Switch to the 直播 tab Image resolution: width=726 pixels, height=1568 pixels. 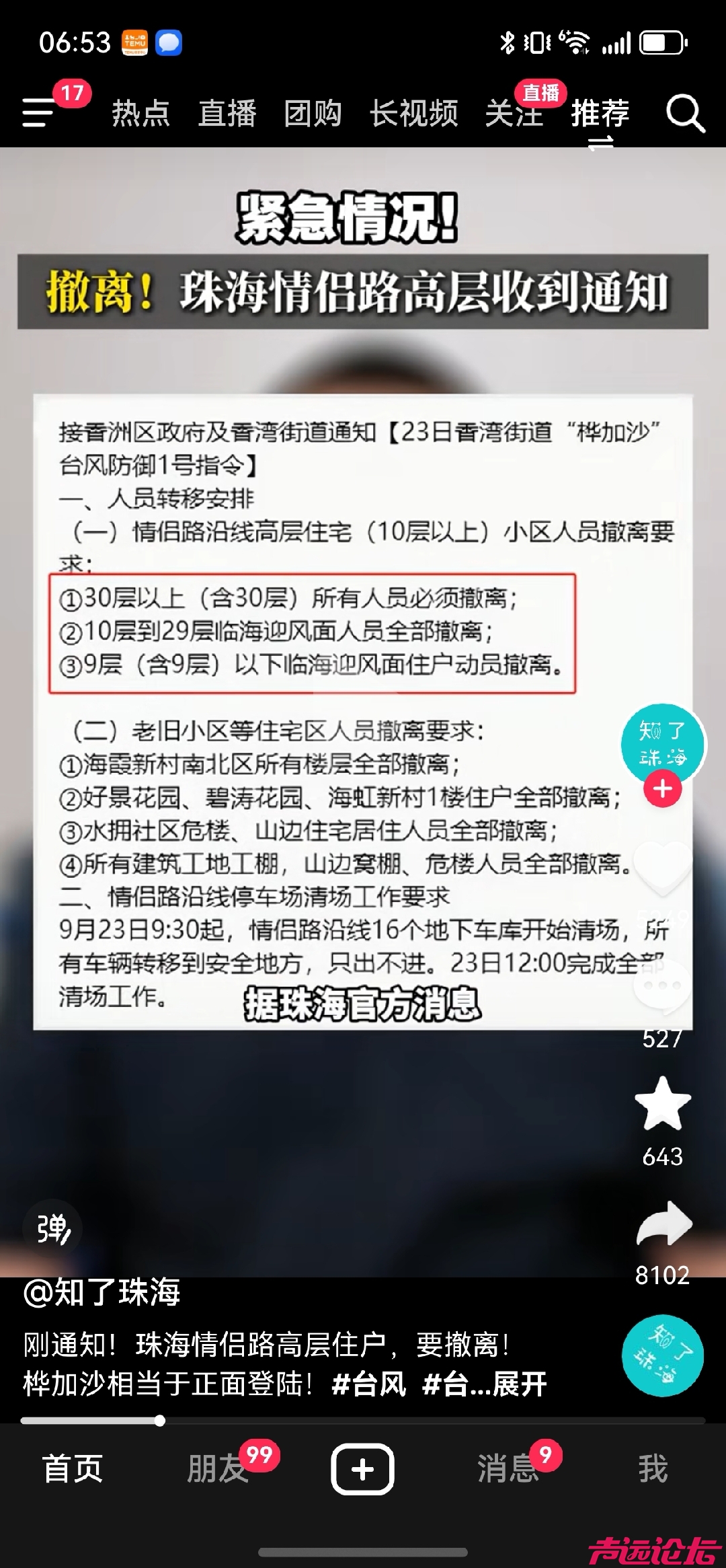tap(227, 113)
